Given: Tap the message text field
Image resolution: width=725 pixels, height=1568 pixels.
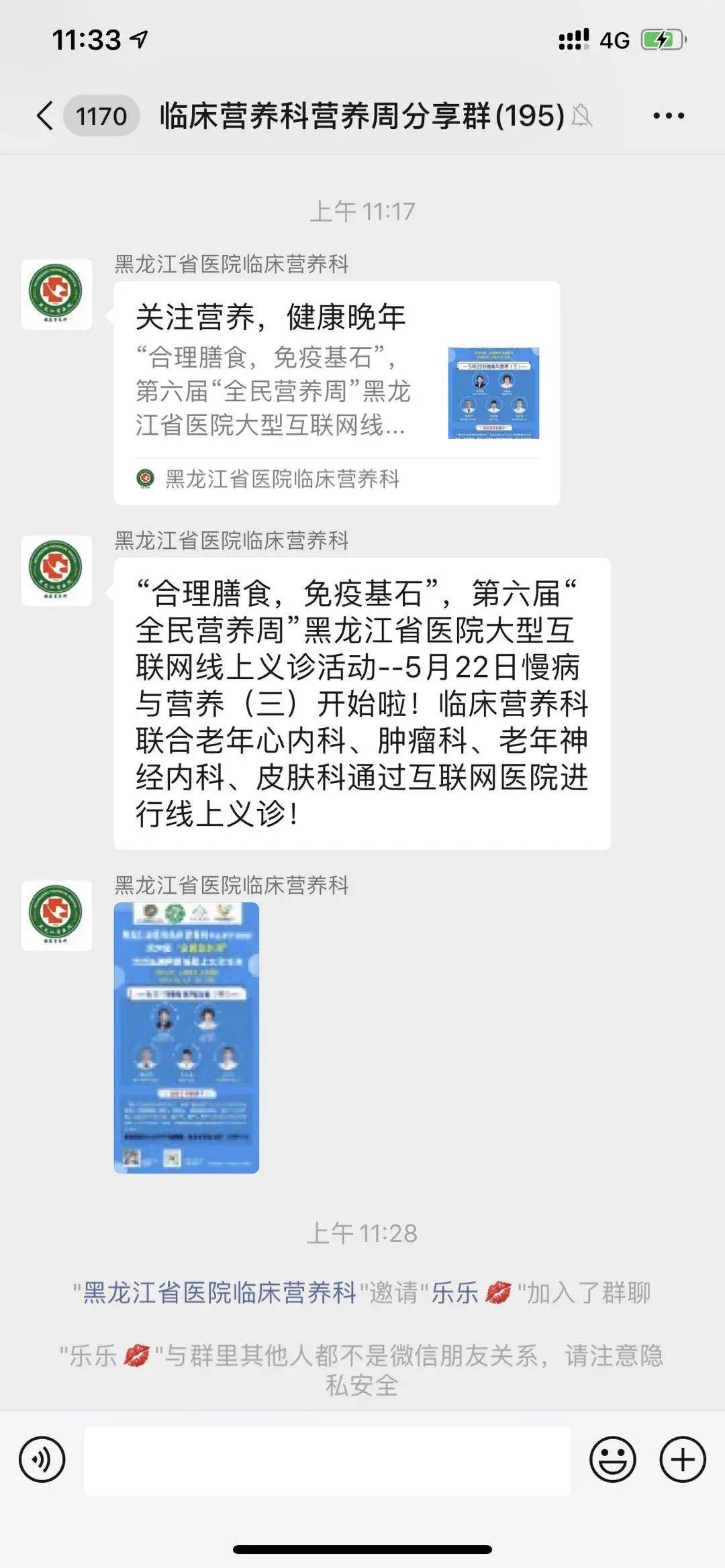Looking at the screenshot, I should [x=327, y=1461].
